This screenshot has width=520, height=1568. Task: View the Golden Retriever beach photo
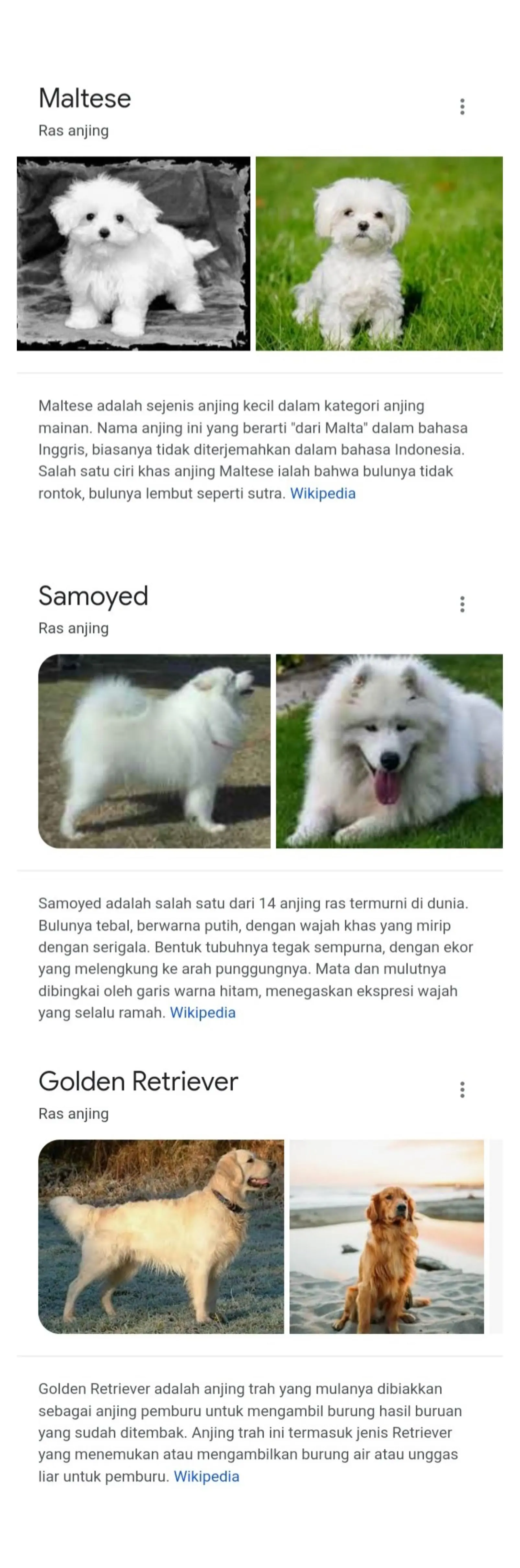coord(386,1236)
